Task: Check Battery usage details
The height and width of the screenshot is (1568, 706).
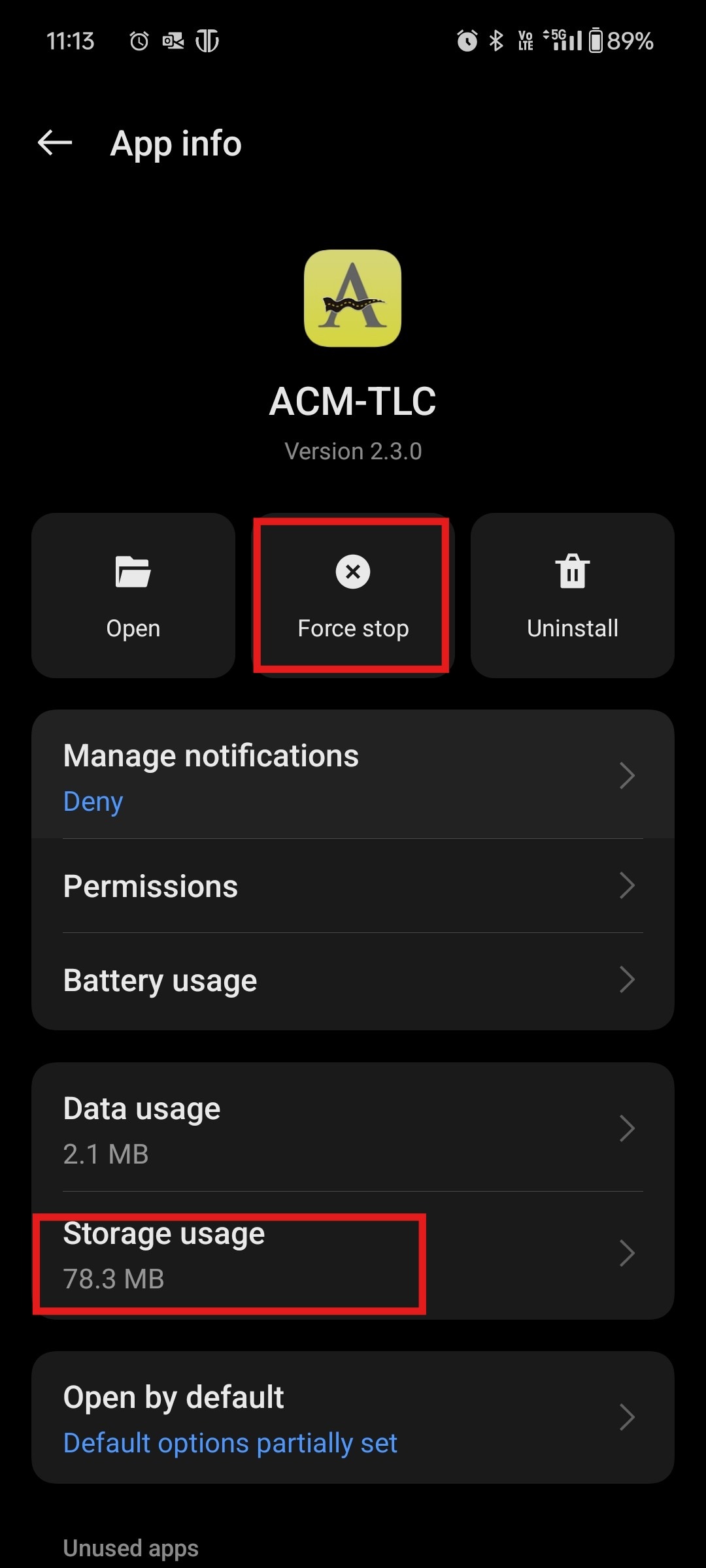Action: click(x=352, y=981)
